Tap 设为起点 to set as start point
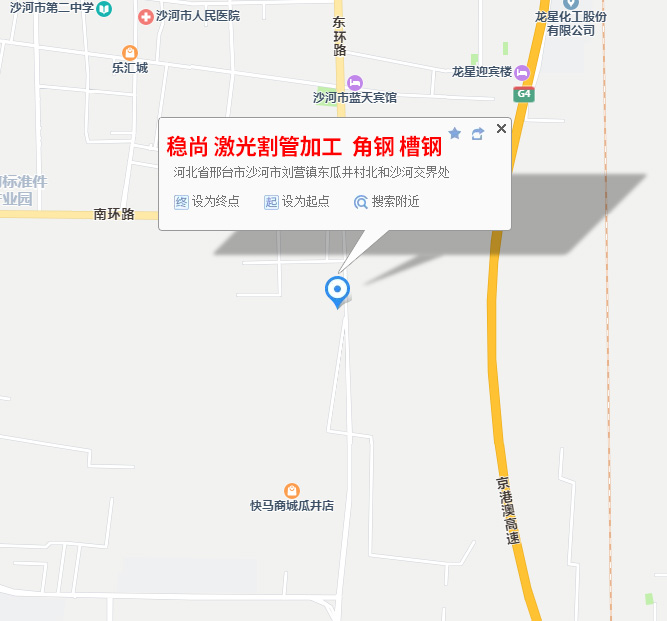667x621 pixels. pyautogui.click(x=297, y=201)
